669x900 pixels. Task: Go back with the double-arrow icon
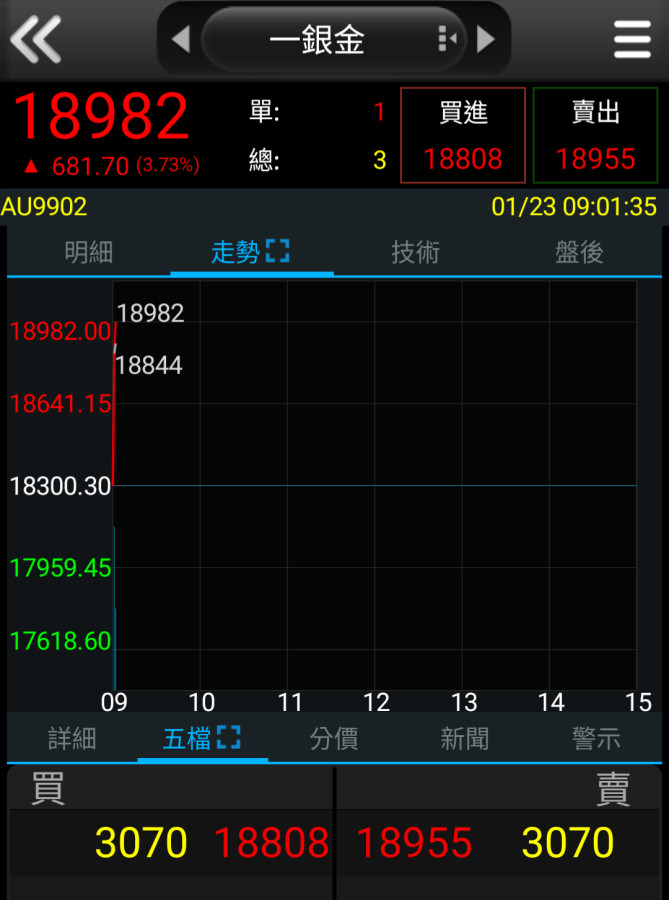pyautogui.click(x=36, y=39)
